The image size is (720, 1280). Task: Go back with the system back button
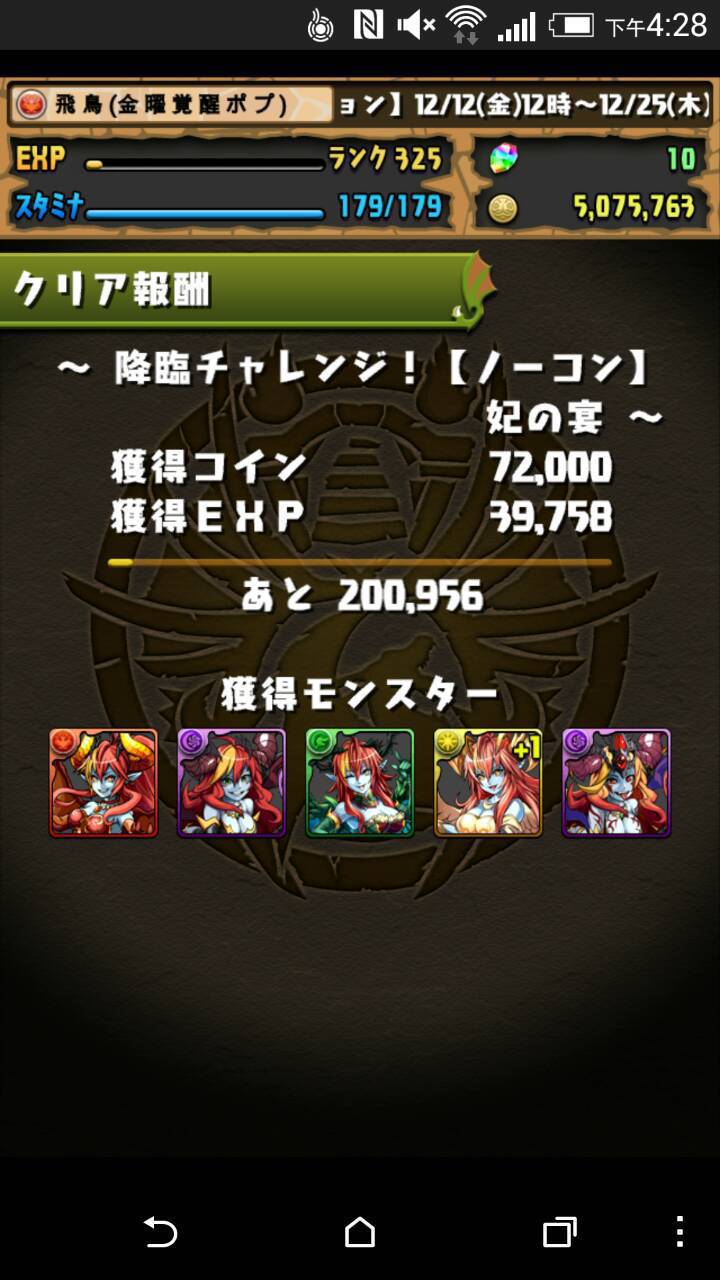coord(160,1232)
